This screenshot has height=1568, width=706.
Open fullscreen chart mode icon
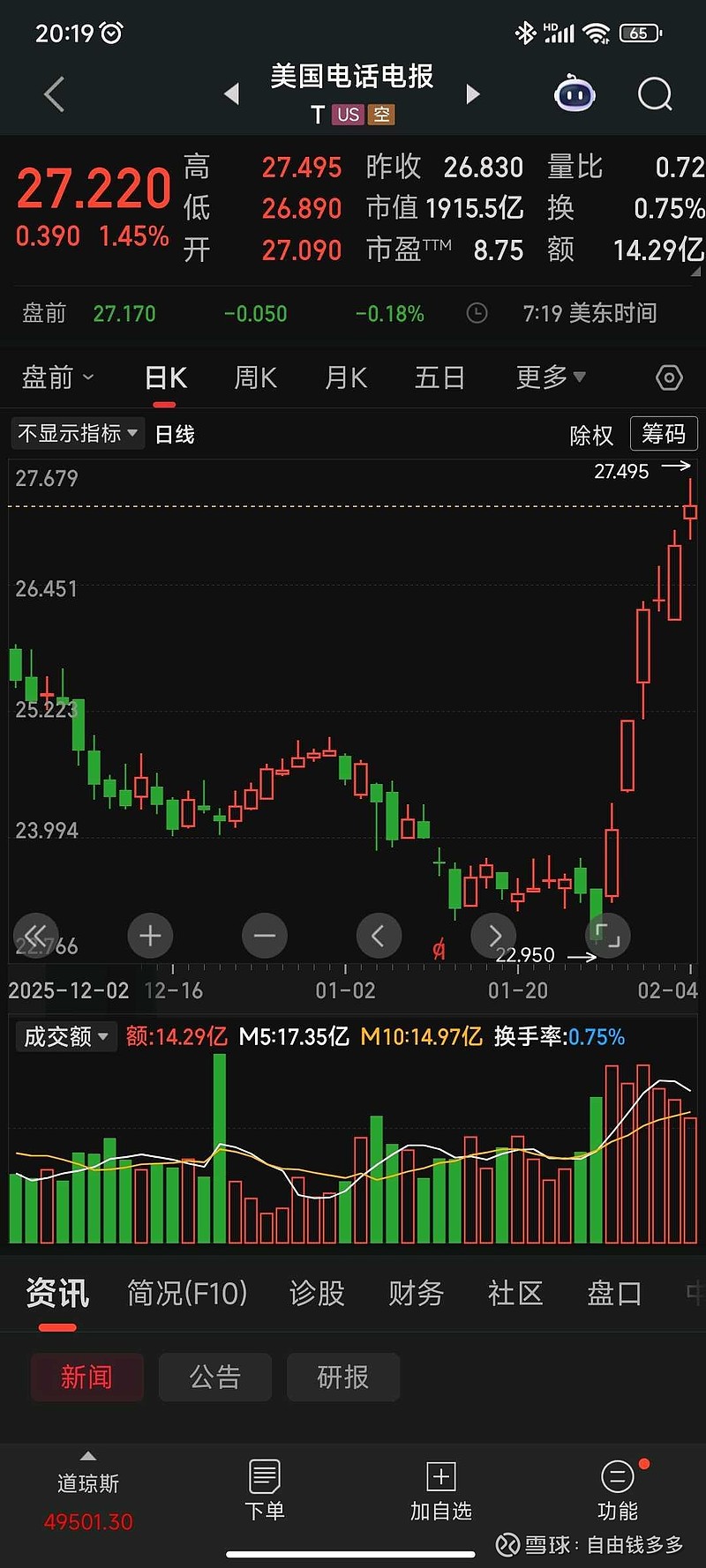tap(607, 936)
